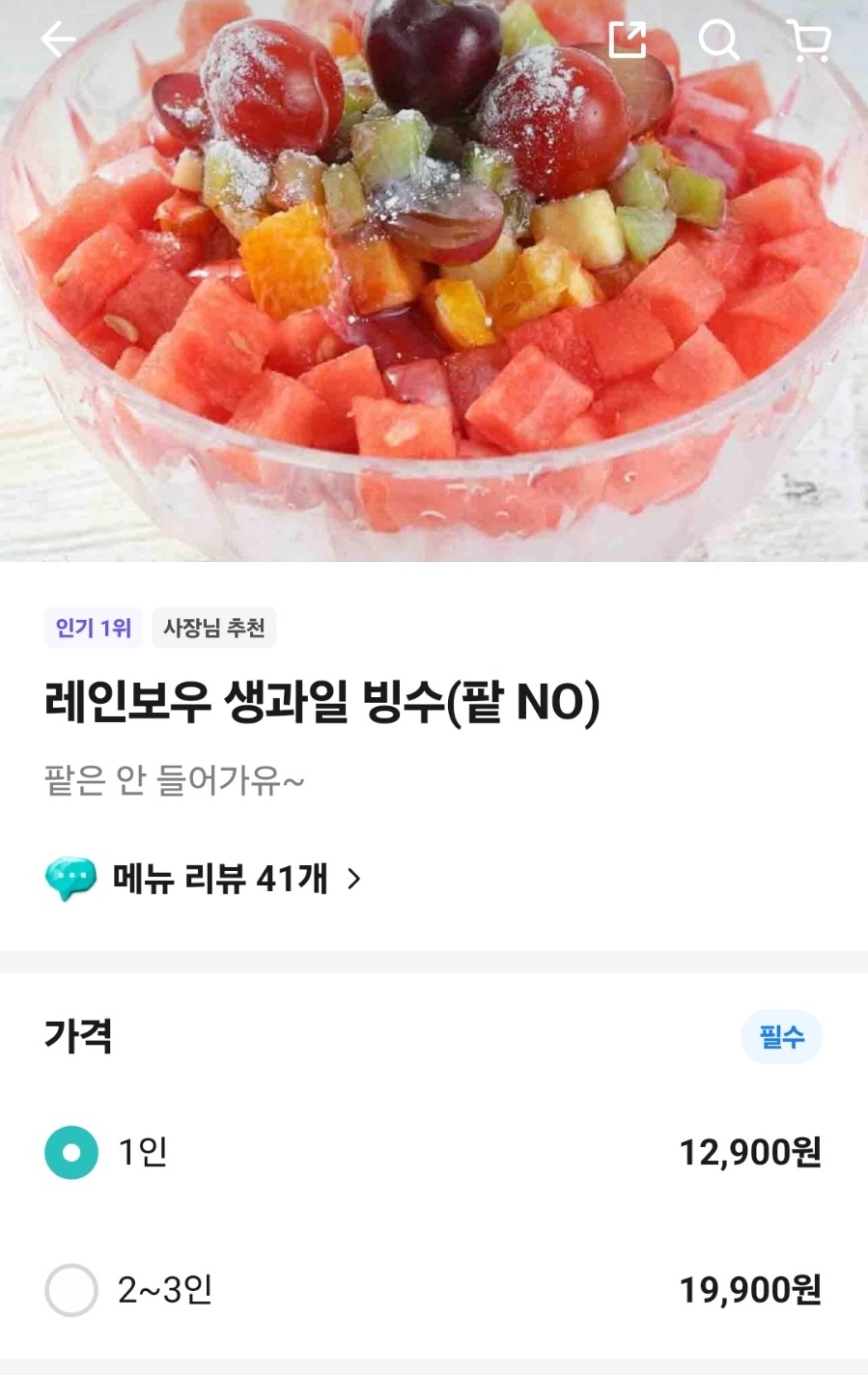Select the 1인 price option
Image resolution: width=868 pixels, height=1375 pixels.
(x=71, y=1152)
